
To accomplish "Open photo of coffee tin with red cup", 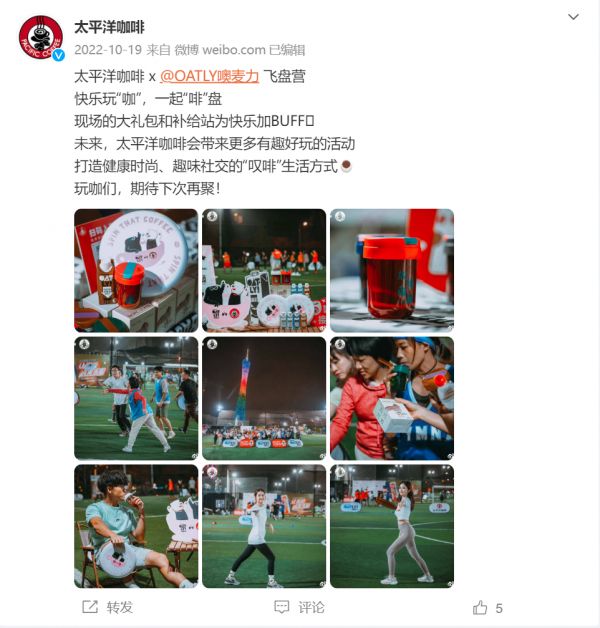I will coord(136,270).
